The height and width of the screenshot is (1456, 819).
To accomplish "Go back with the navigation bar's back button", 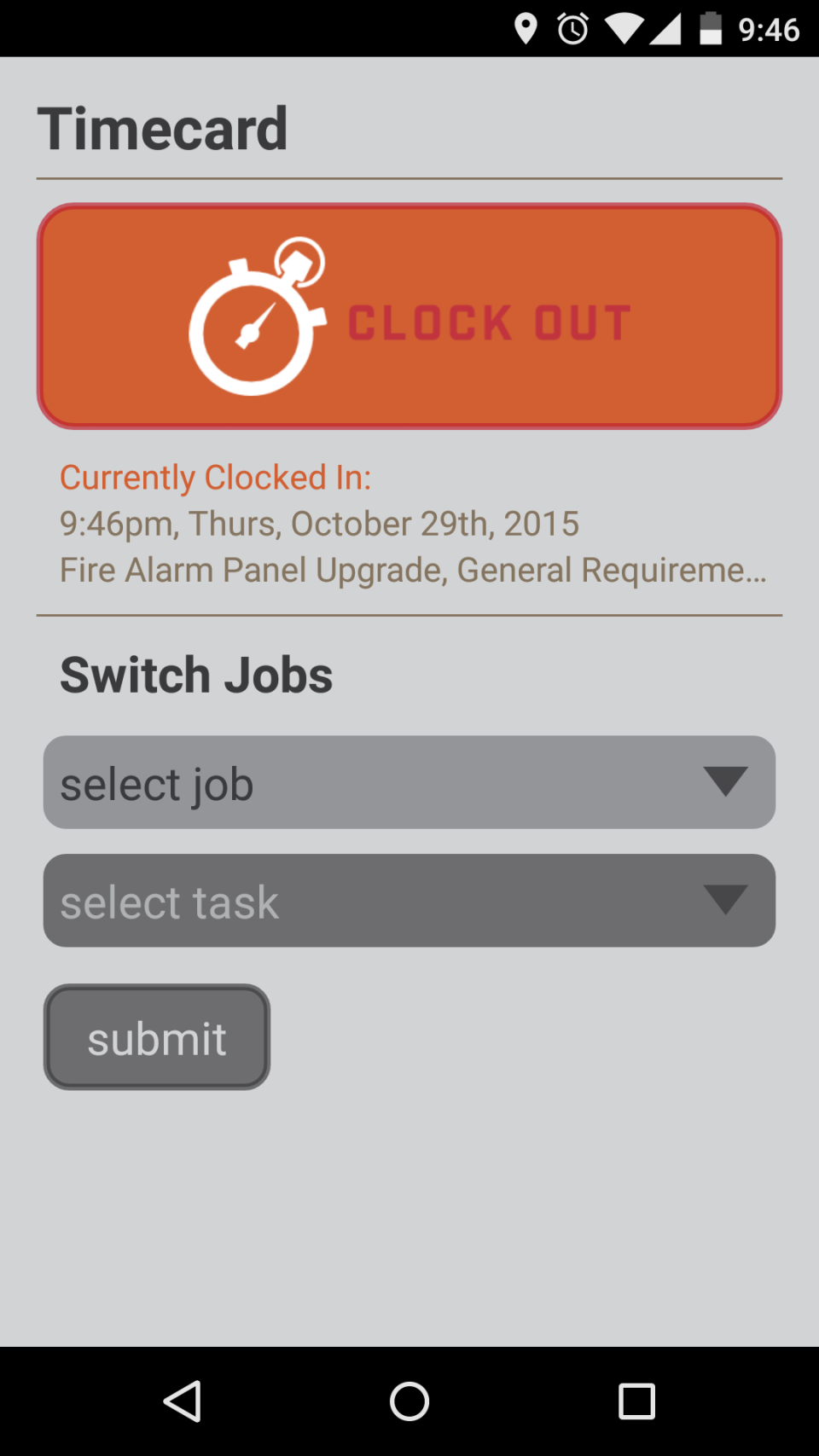I will click(183, 1401).
